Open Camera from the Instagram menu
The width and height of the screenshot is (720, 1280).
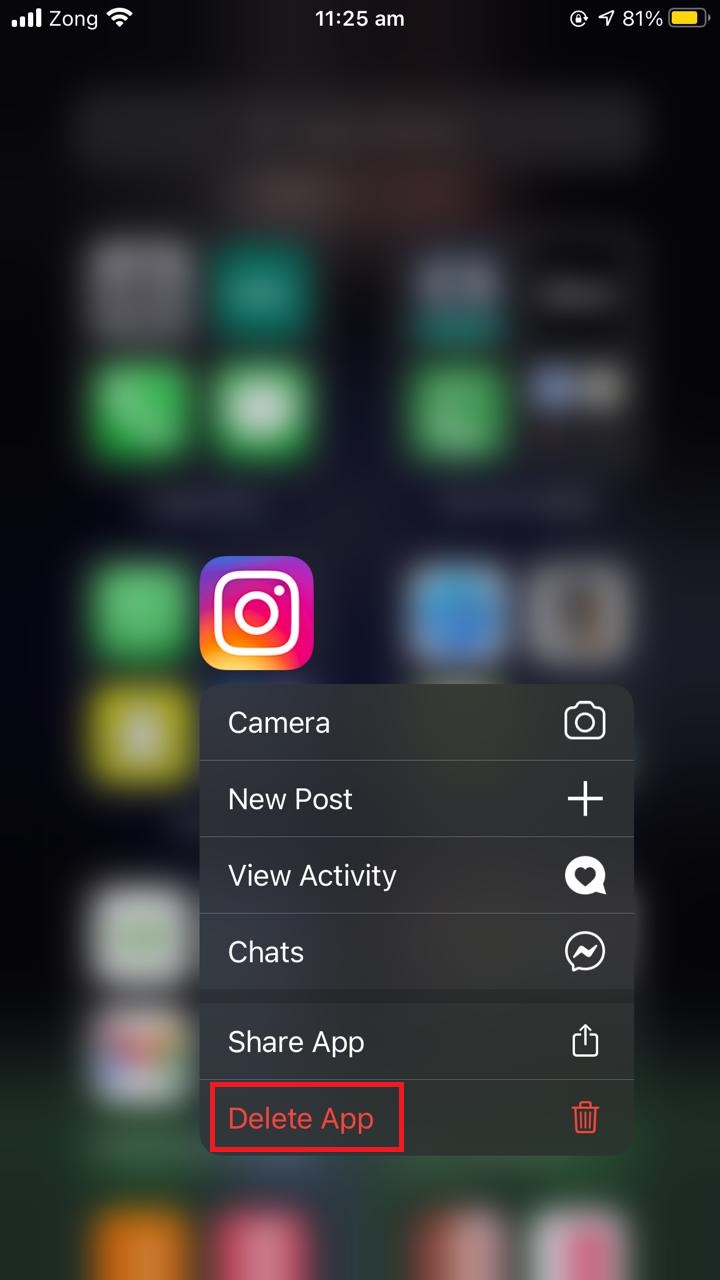tap(417, 722)
